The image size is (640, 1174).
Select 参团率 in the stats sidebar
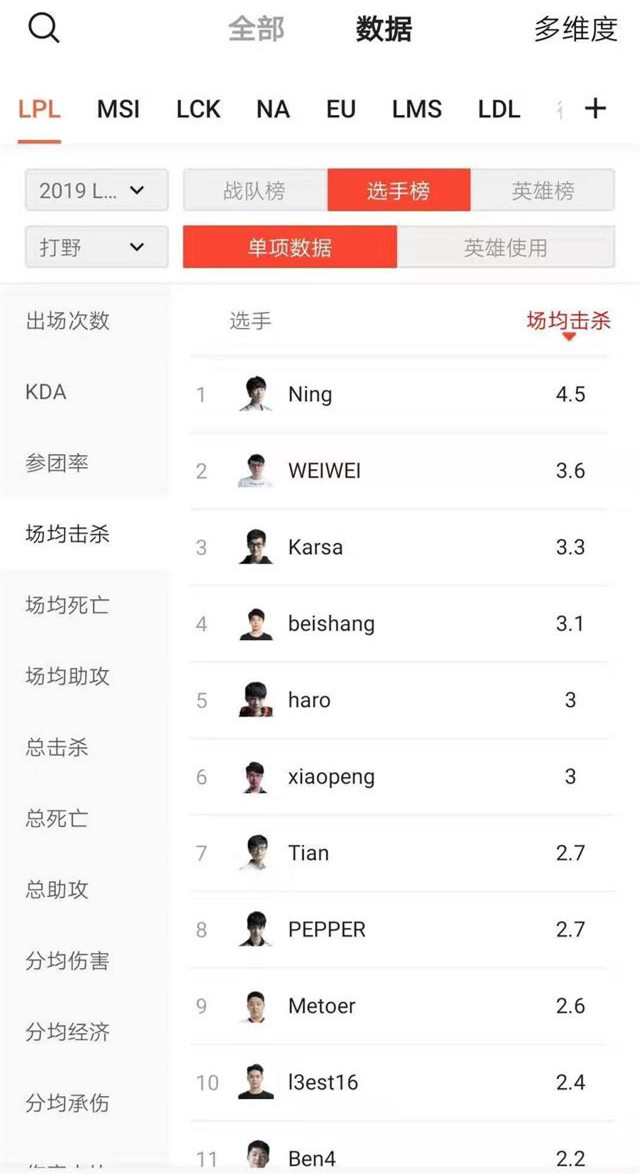(57, 463)
